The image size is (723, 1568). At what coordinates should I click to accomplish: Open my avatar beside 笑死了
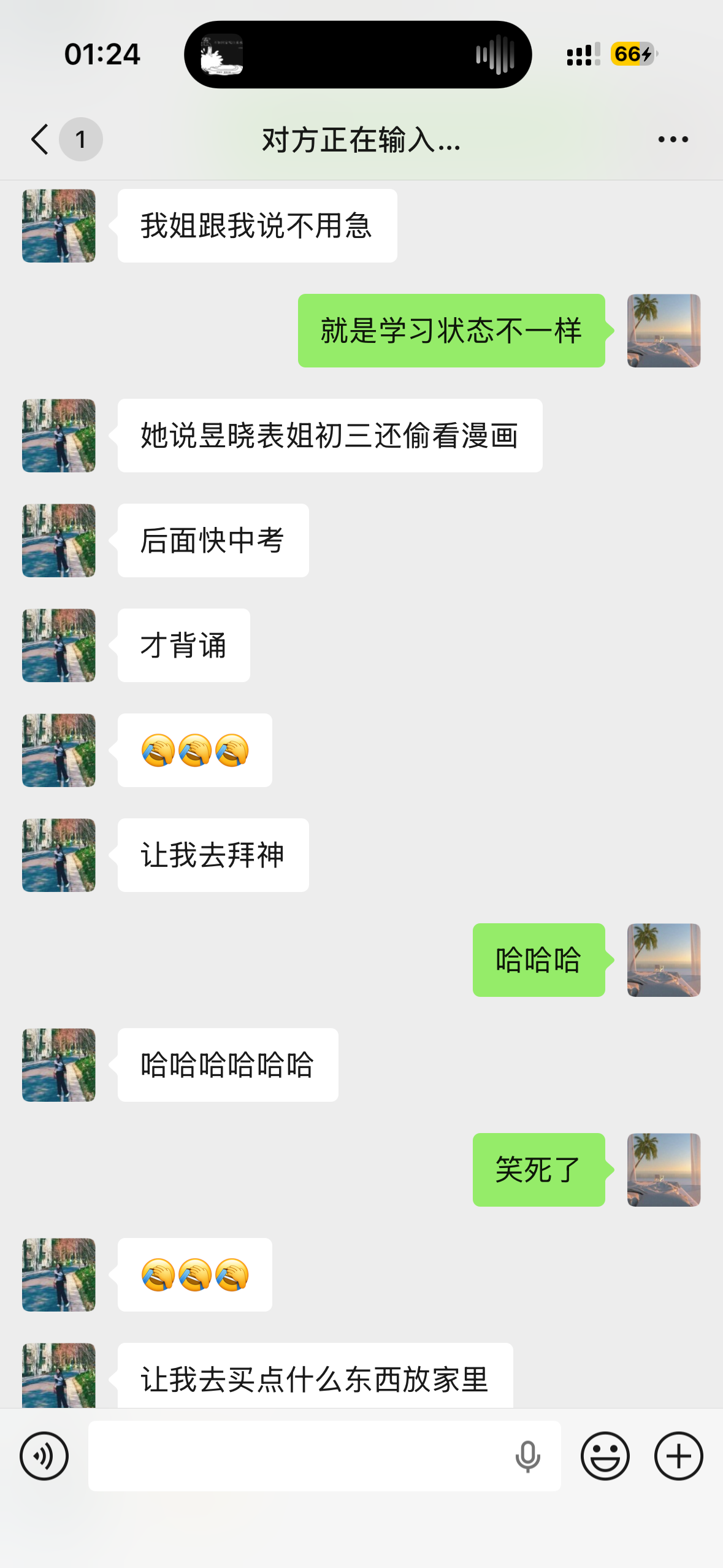(x=664, y=1170)
